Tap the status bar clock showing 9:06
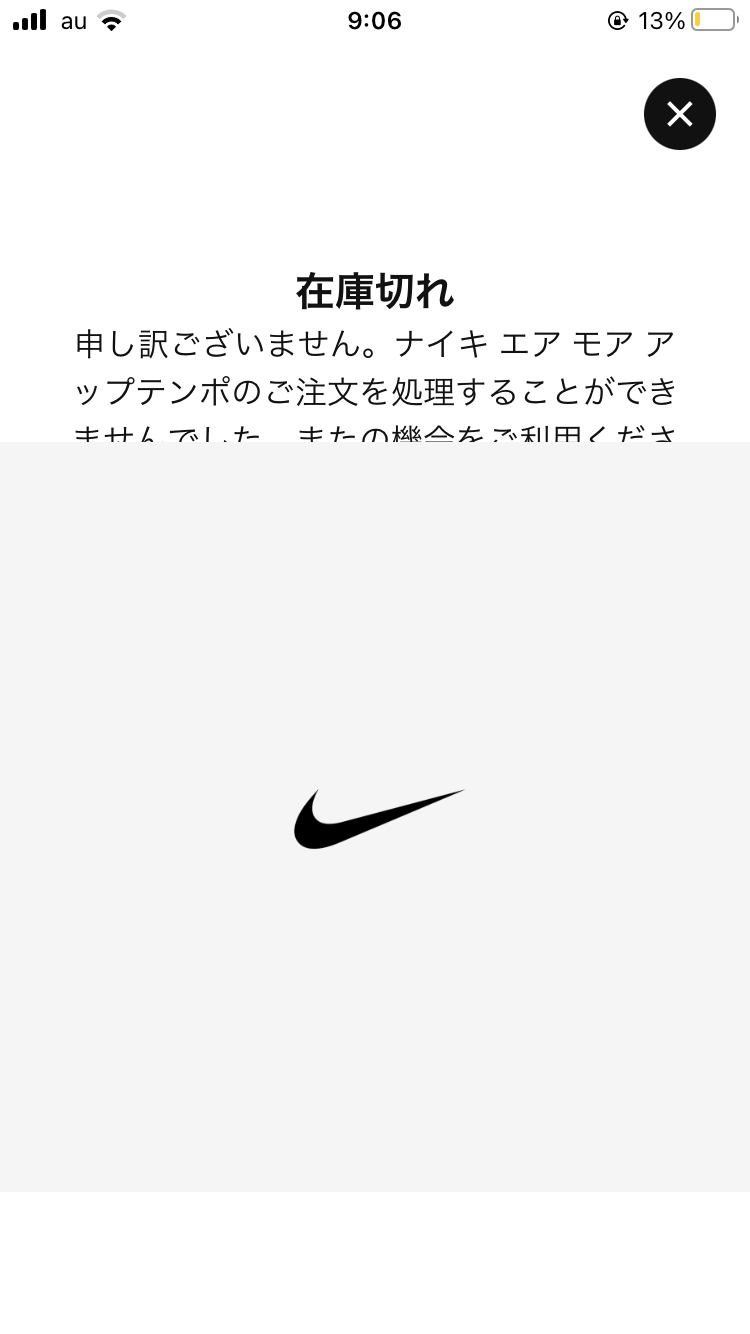The image size is (750, 1334). (375, 20)
